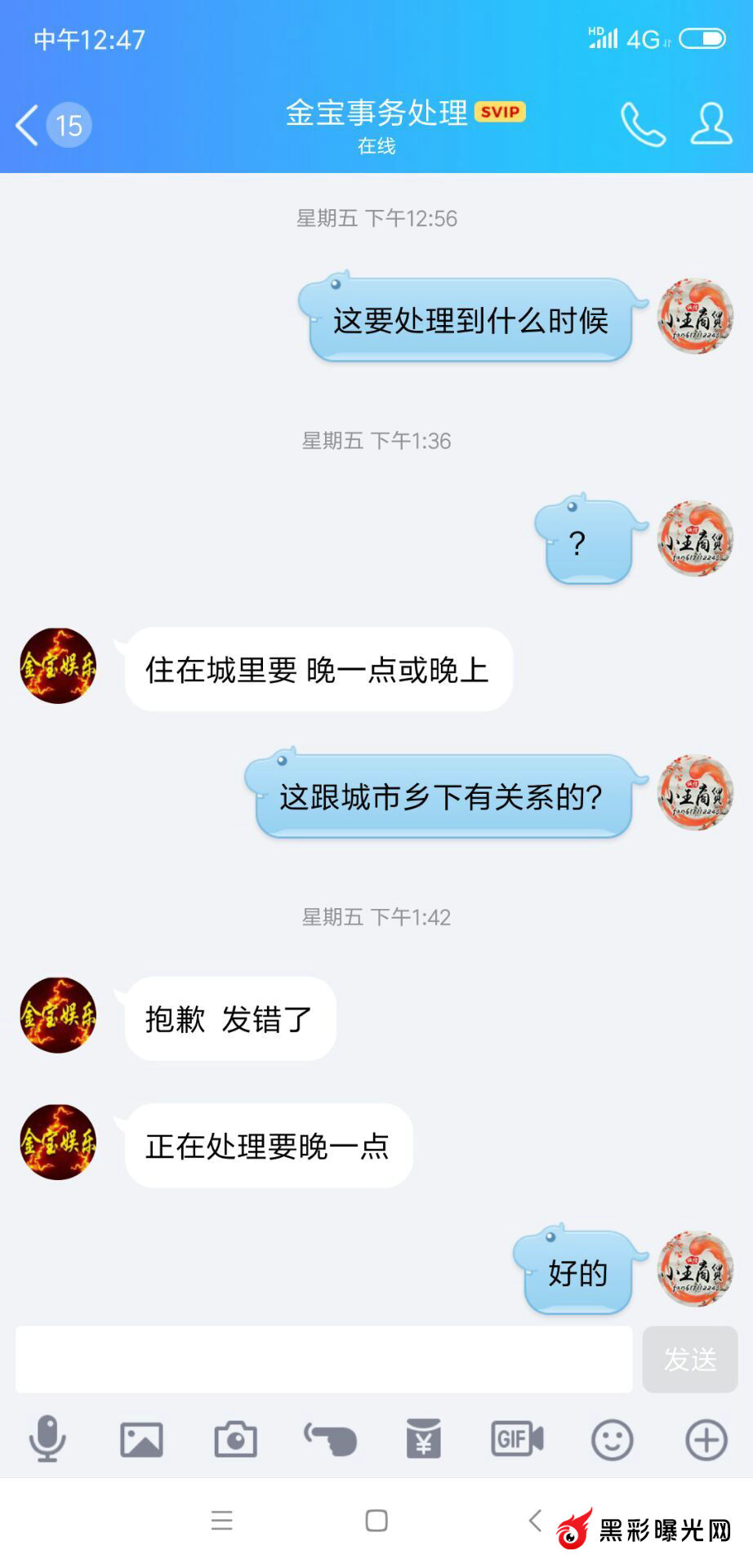Open the contact profile icon

711,125
